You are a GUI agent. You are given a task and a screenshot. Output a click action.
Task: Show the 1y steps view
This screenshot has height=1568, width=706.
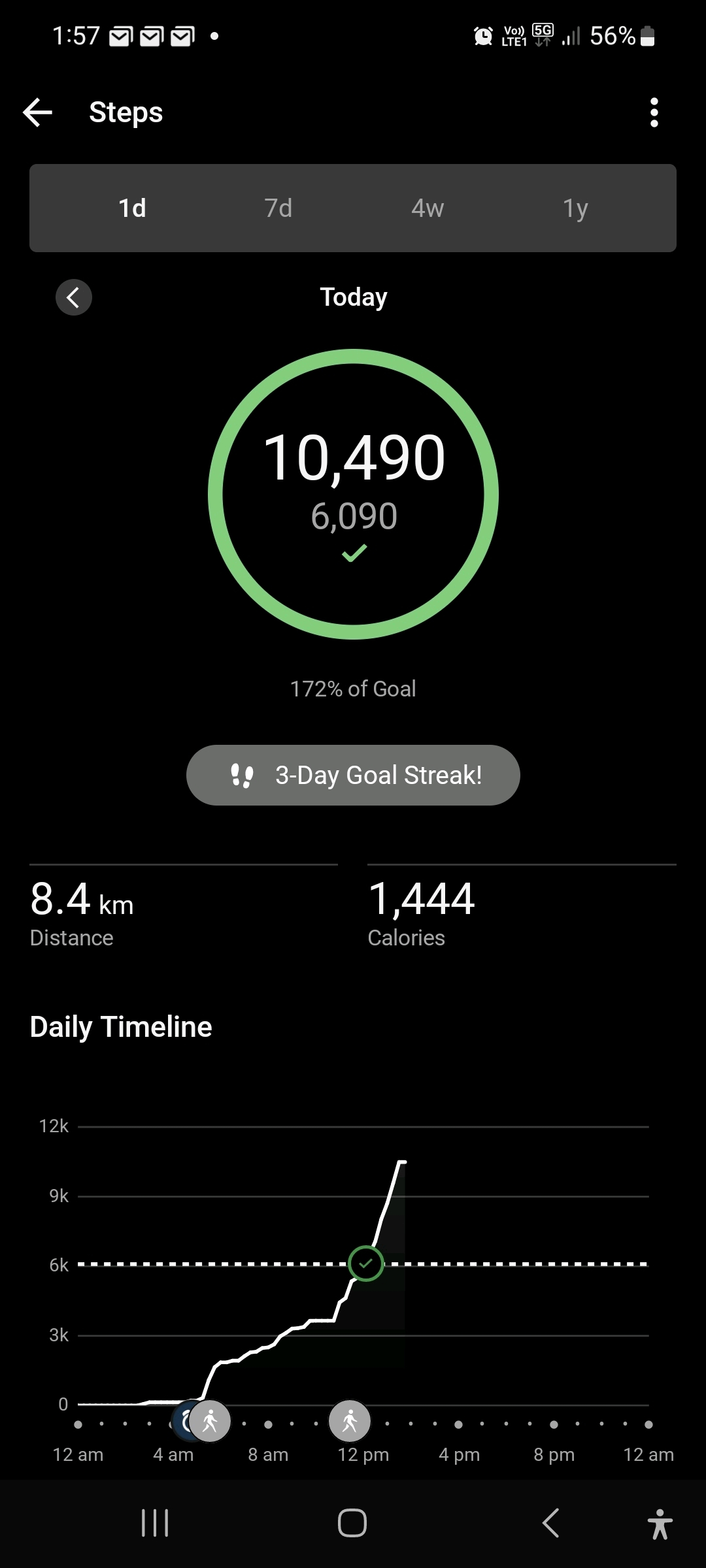pos(575,208)
